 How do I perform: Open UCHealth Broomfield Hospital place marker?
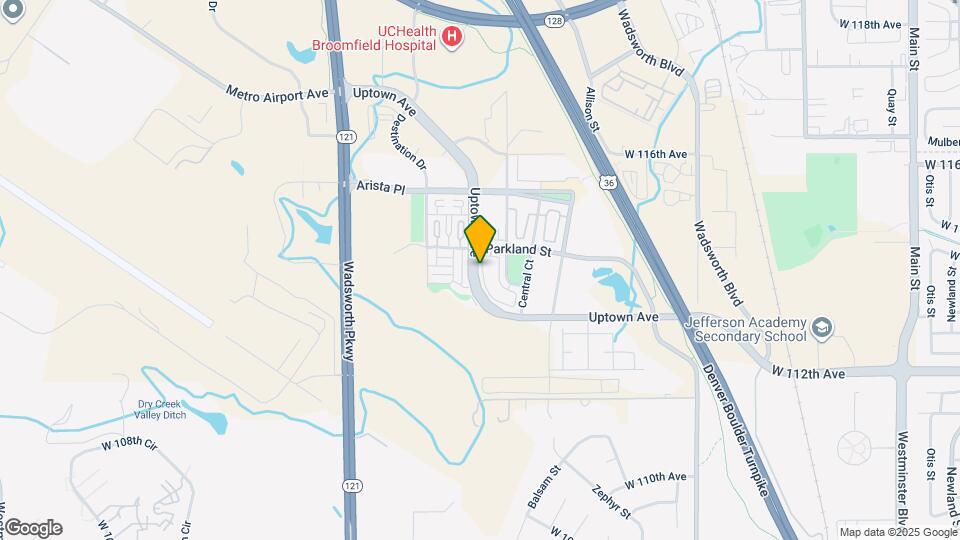tap(452, 37)
